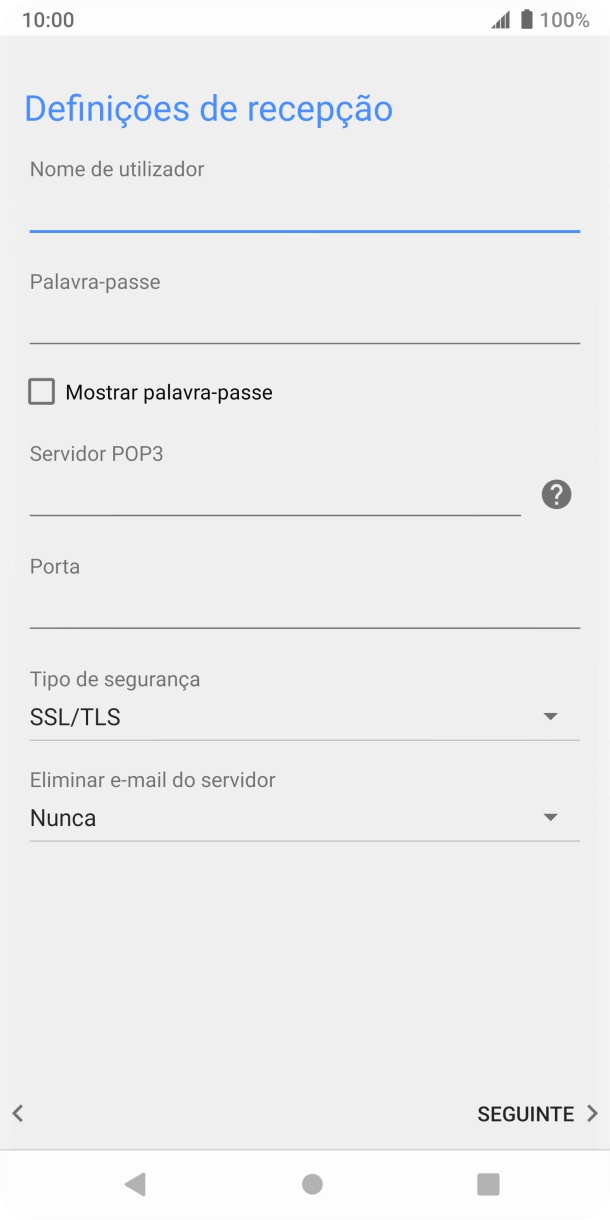Open the Eliminar e-mail do servidor dropdown

[x=304, y=818]
